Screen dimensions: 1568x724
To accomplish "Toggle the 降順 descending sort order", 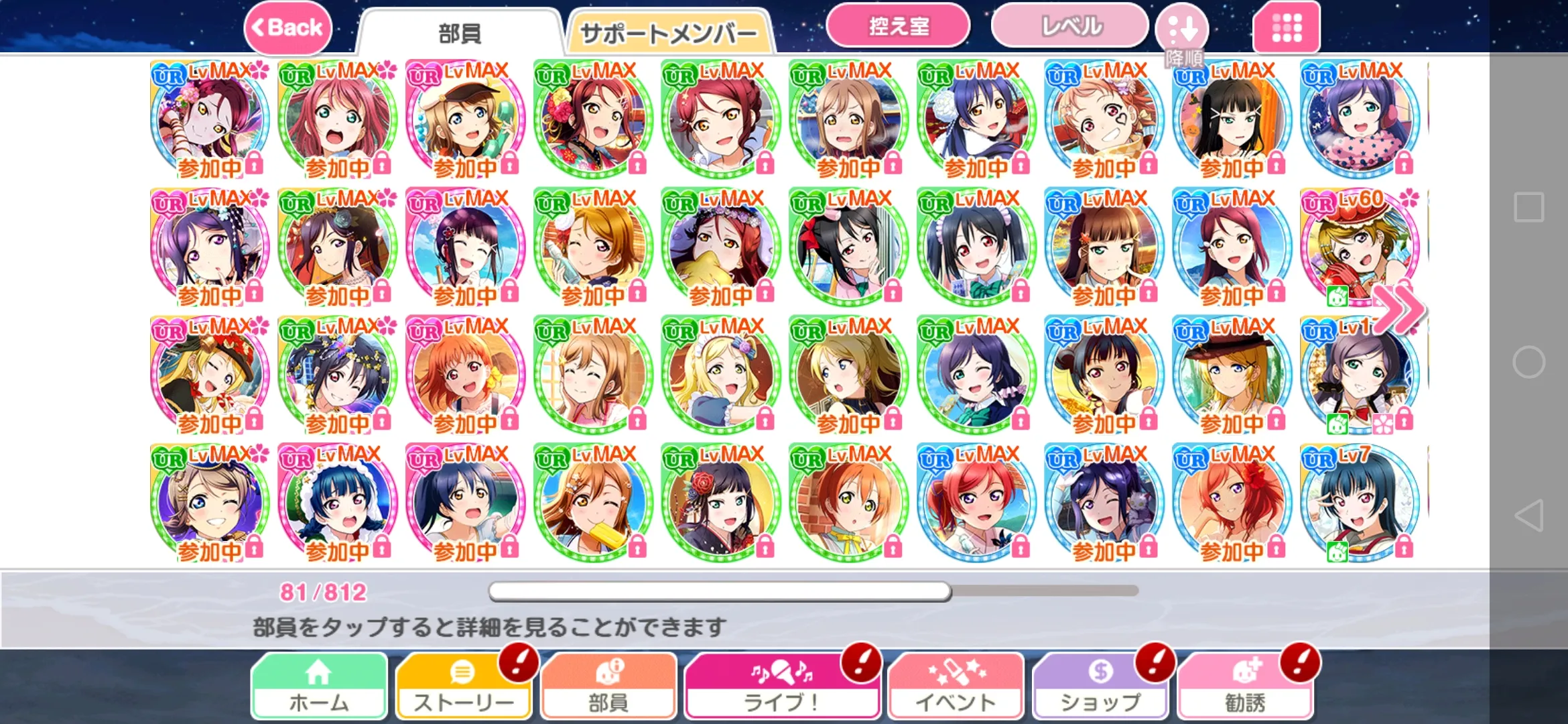I will pos(1183,32).
